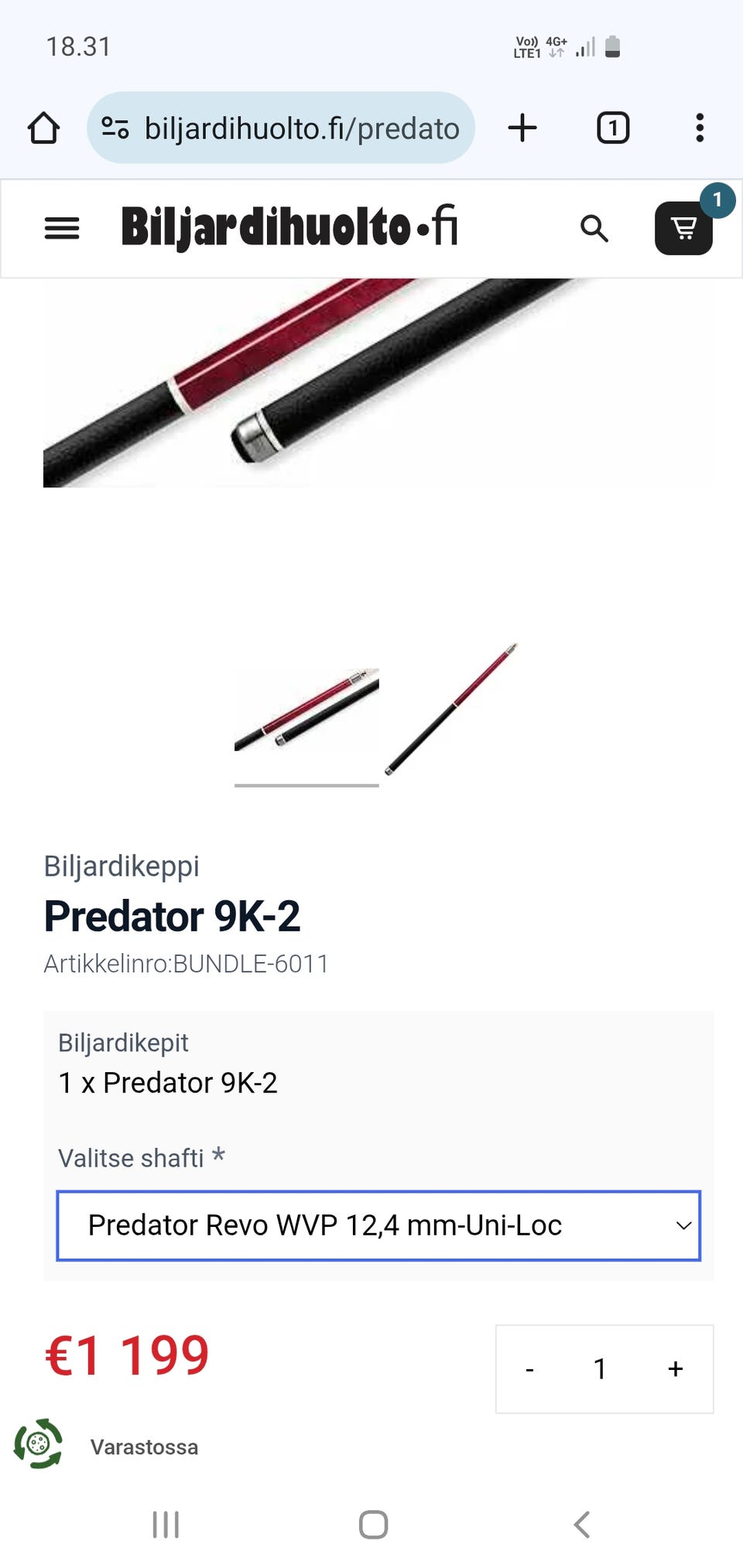Open the hamburger menu
The width and height of the screenshot is (743, 1568).
(x=62, y=228)
